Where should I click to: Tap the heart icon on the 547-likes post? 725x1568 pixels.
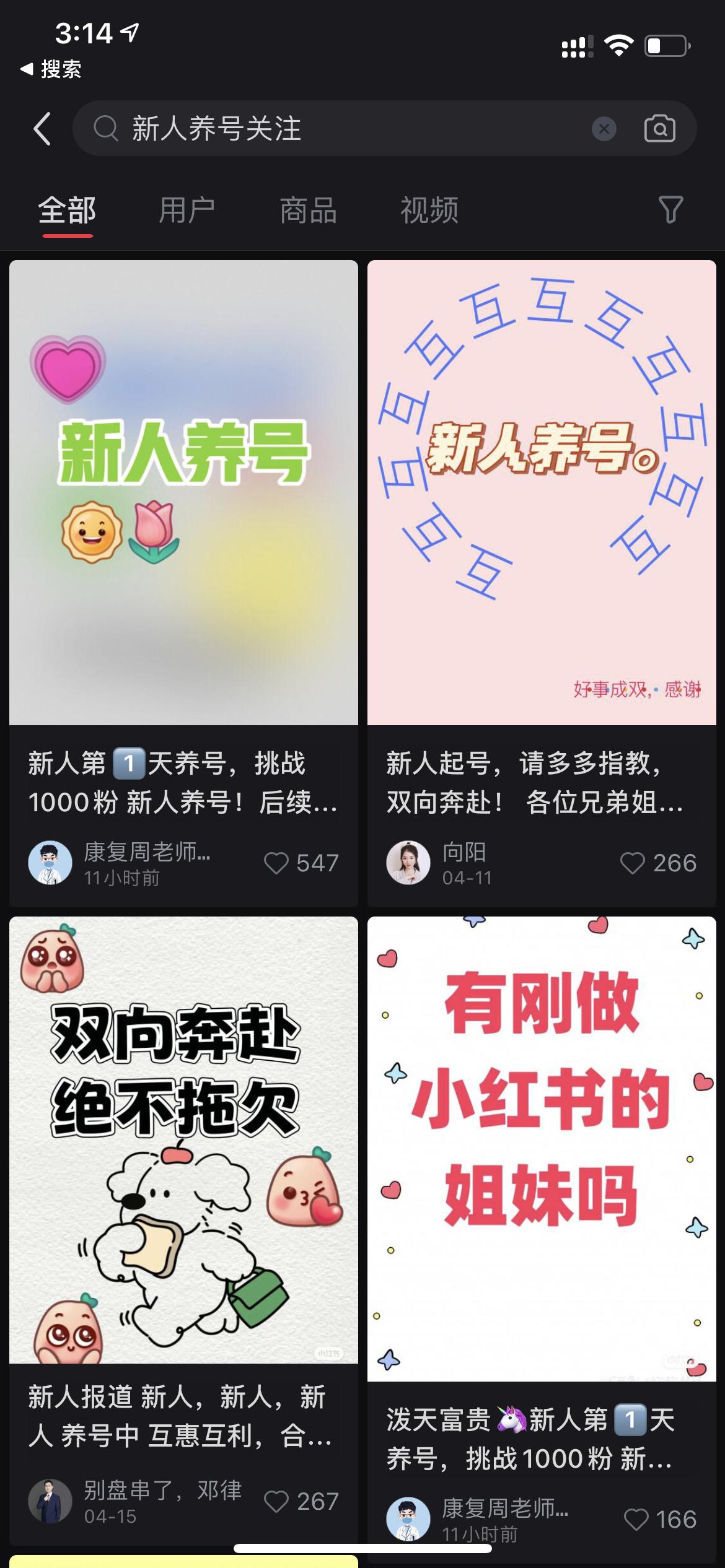click(278, 862)
